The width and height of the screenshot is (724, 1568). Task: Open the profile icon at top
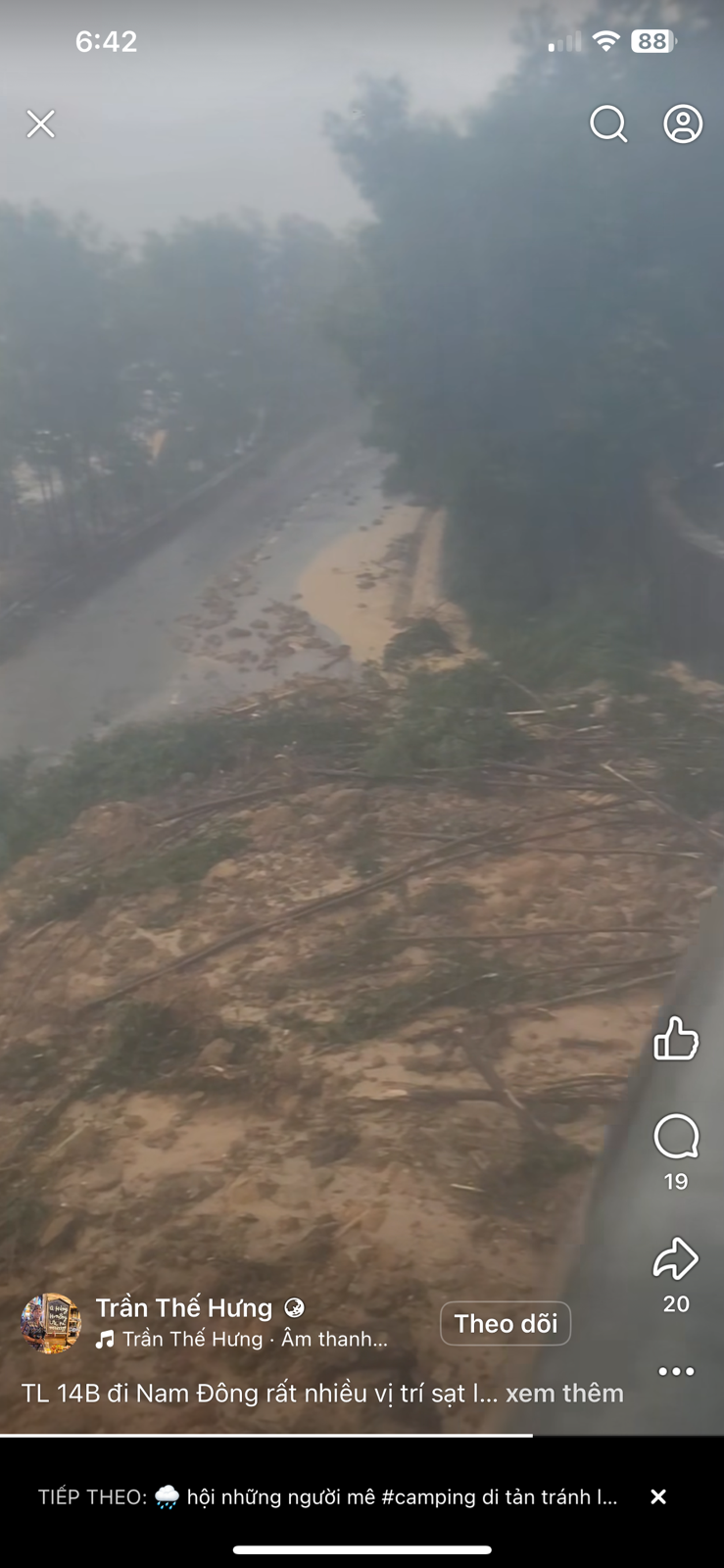pyautogui.click(x=683, y=124)
